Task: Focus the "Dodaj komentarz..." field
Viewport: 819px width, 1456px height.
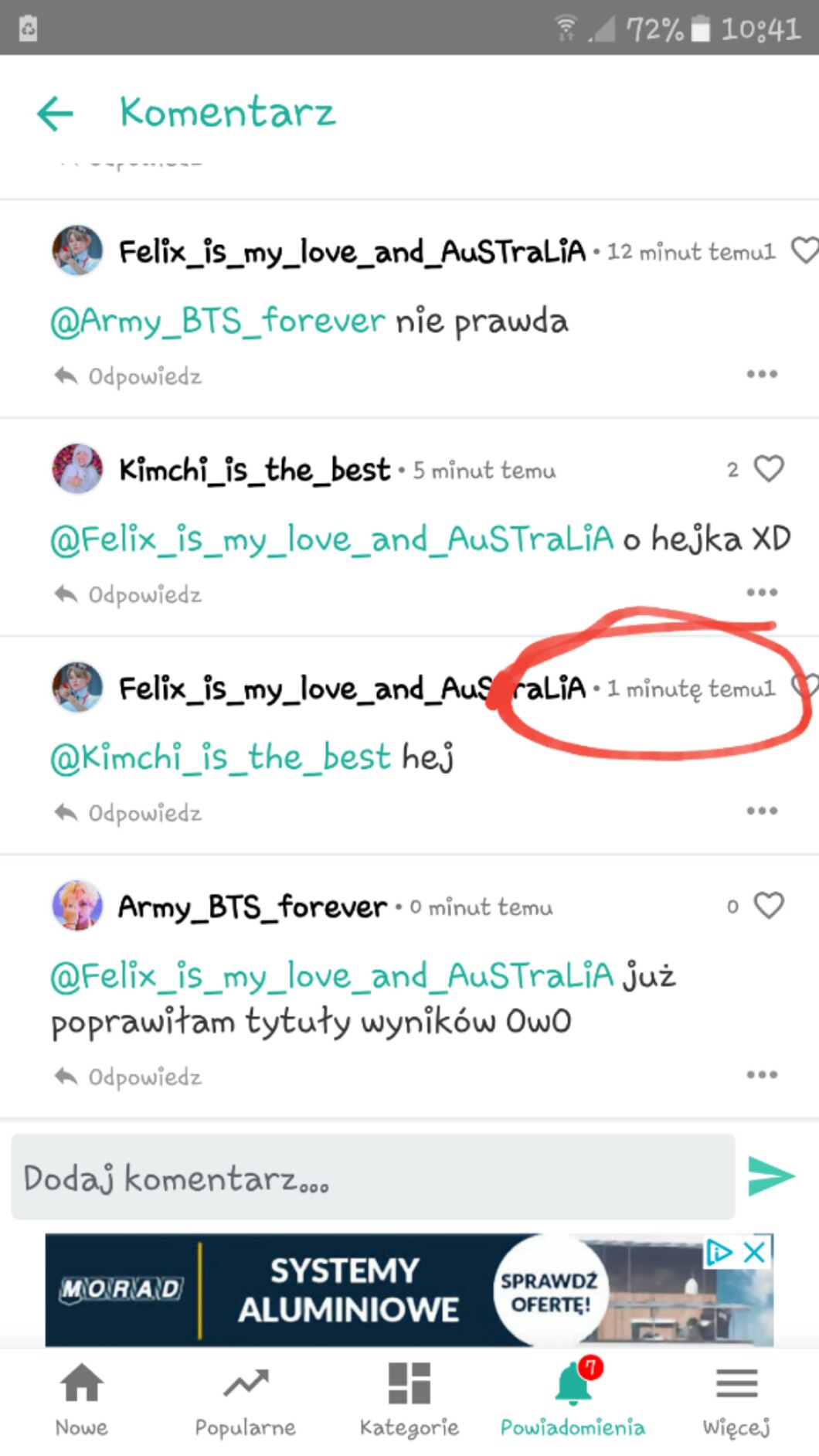Action: (x=372, y=1177)
